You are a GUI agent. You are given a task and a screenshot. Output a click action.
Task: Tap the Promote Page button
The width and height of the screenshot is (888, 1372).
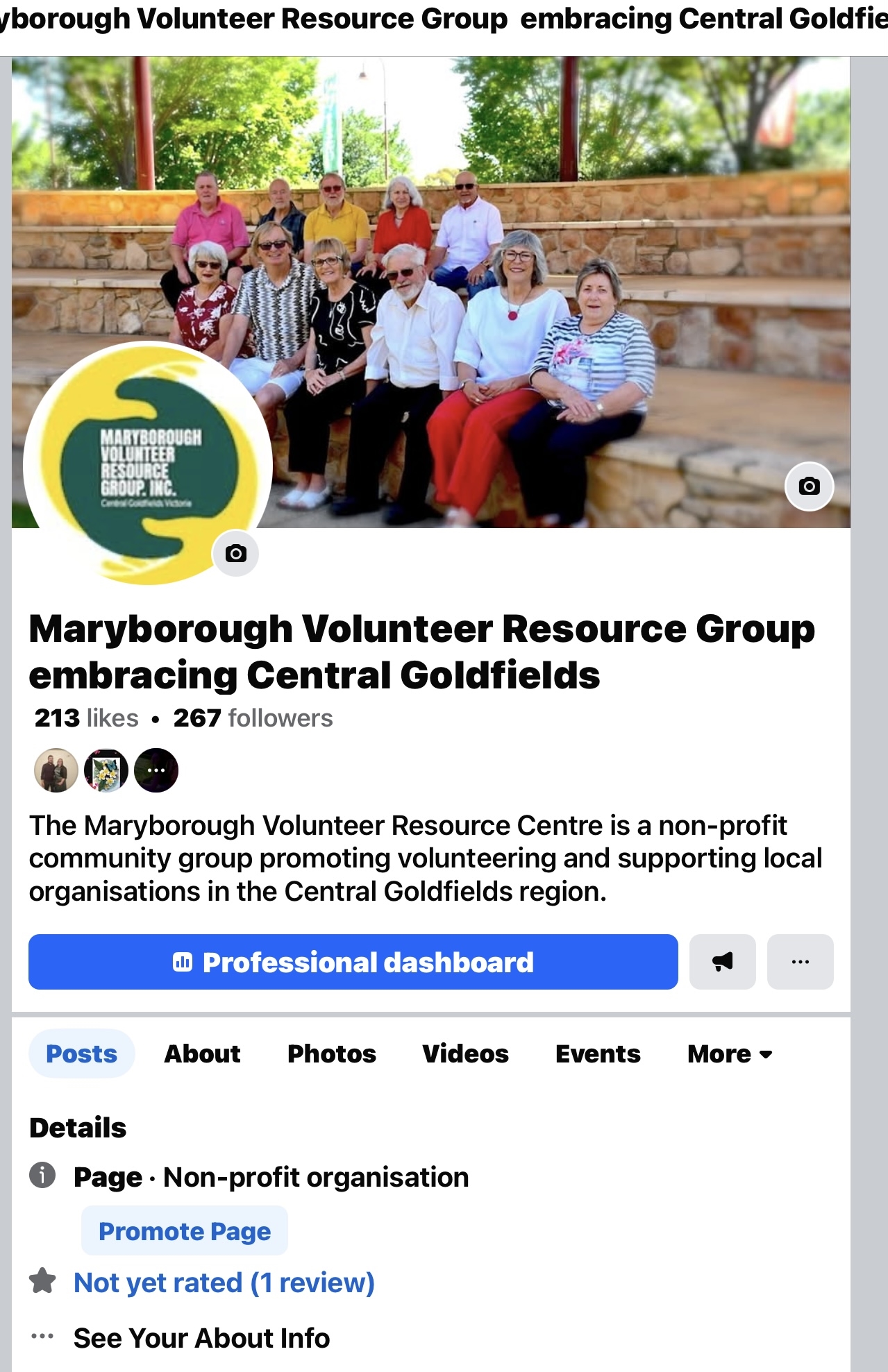tap(184, 1231)
